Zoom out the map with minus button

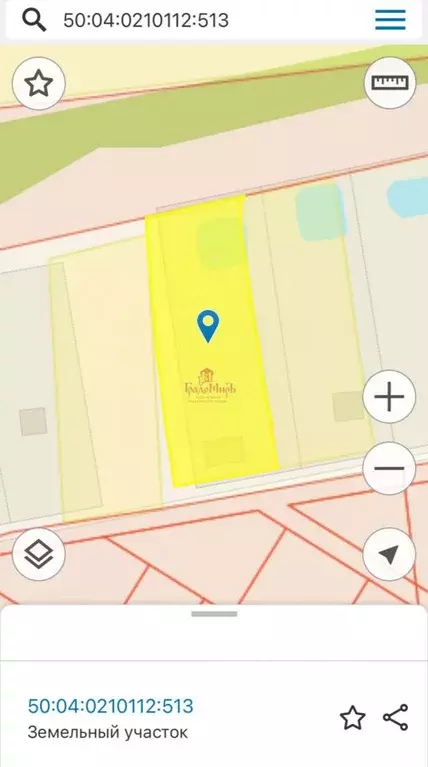[x=389, y=469]
